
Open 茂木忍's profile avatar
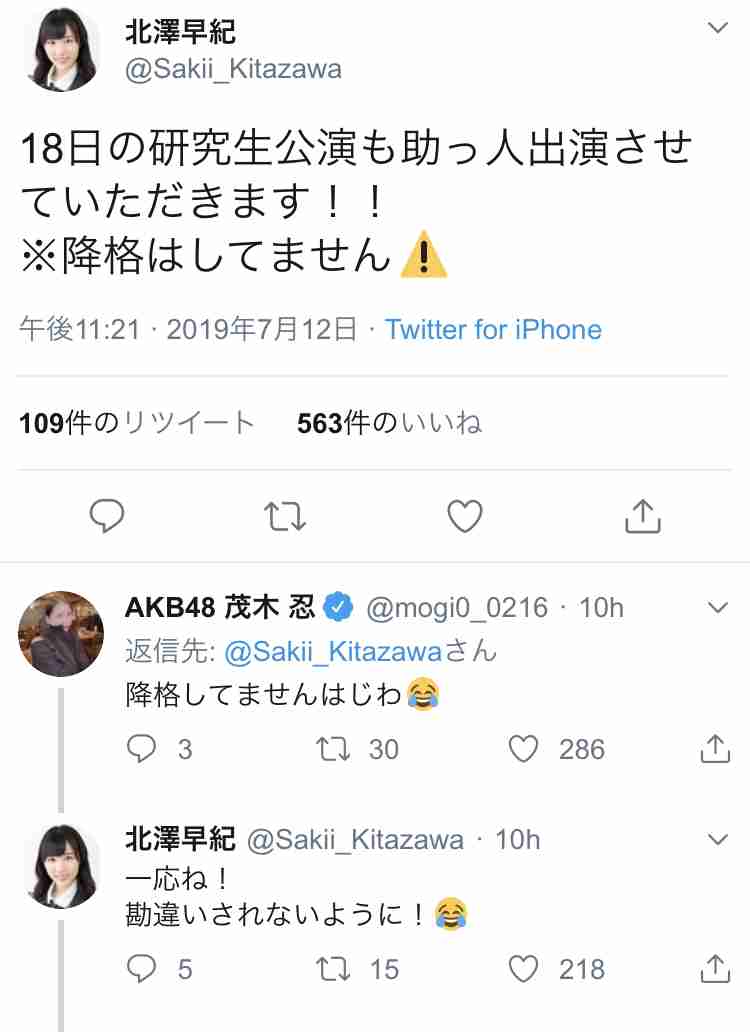(61, 633)
